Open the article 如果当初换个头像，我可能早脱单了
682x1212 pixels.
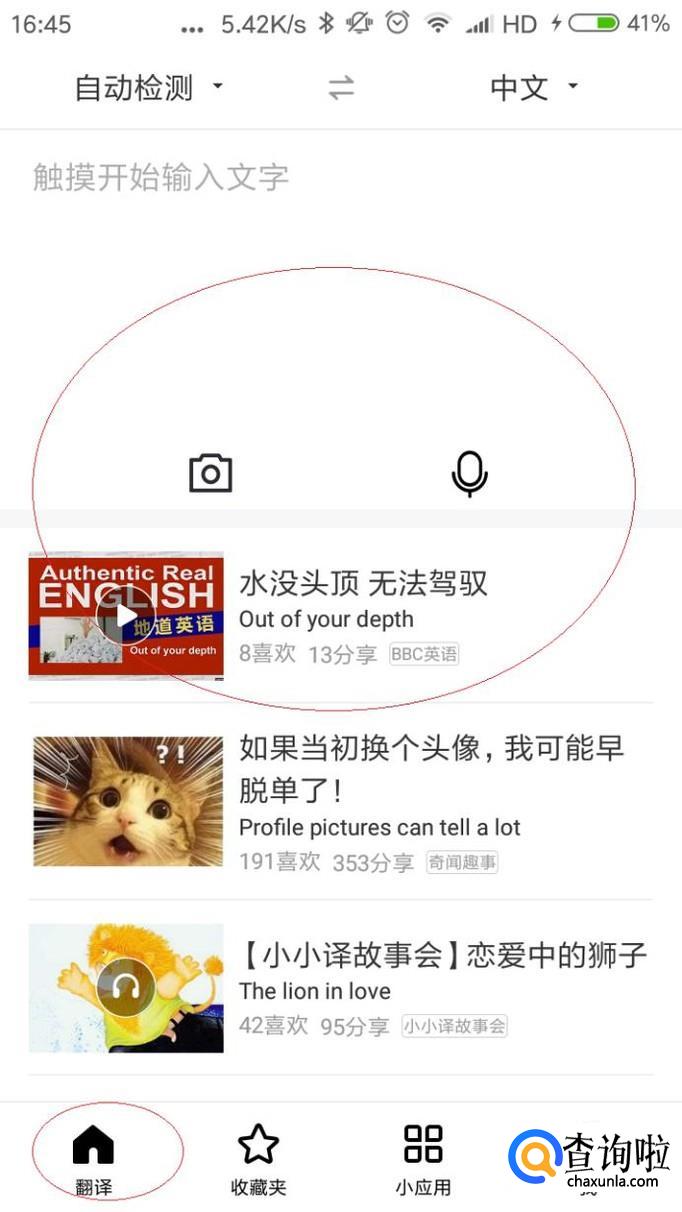[430, 770]
